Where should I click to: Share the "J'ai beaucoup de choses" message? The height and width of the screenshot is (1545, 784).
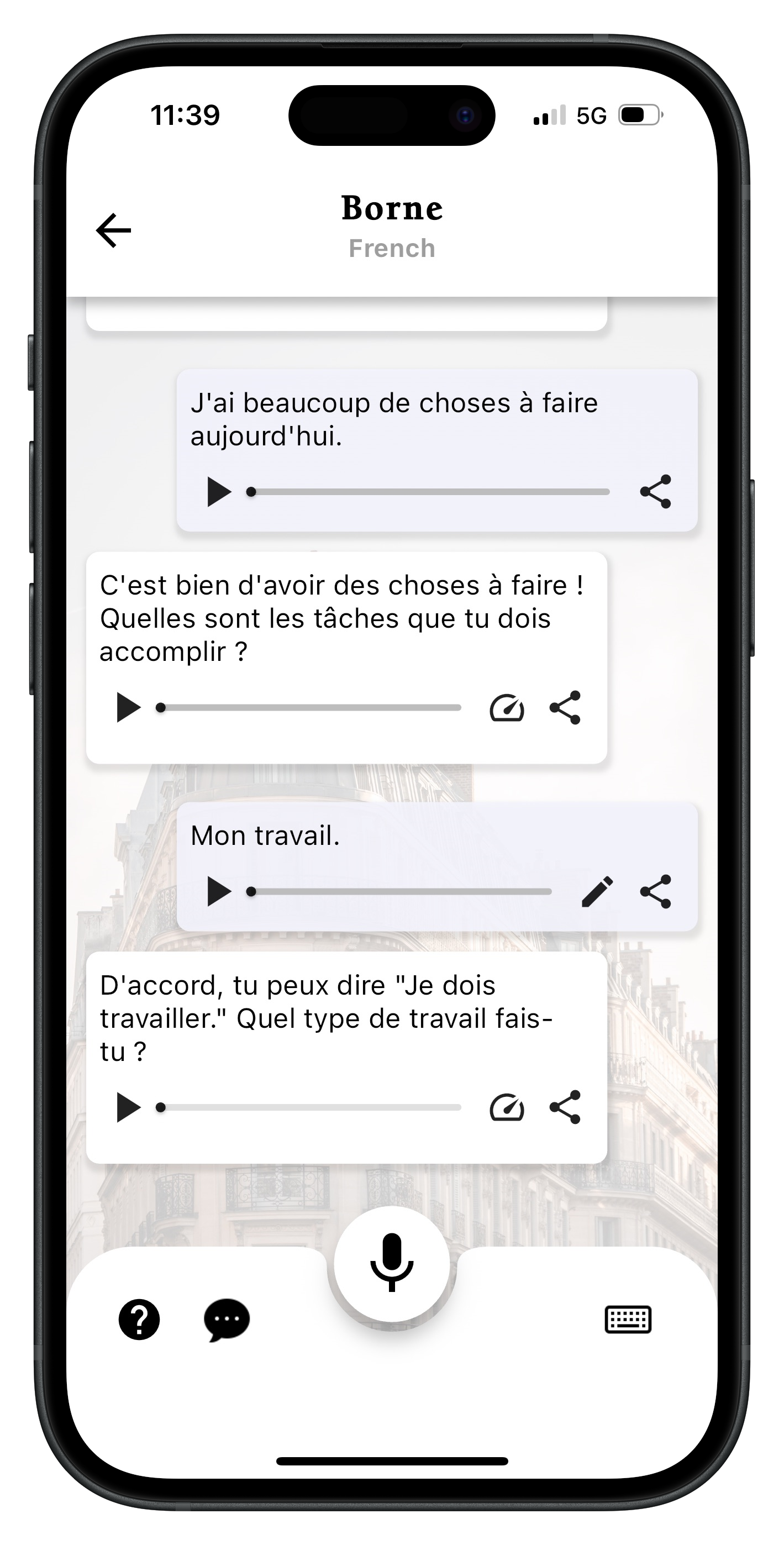tap(655, 492)
